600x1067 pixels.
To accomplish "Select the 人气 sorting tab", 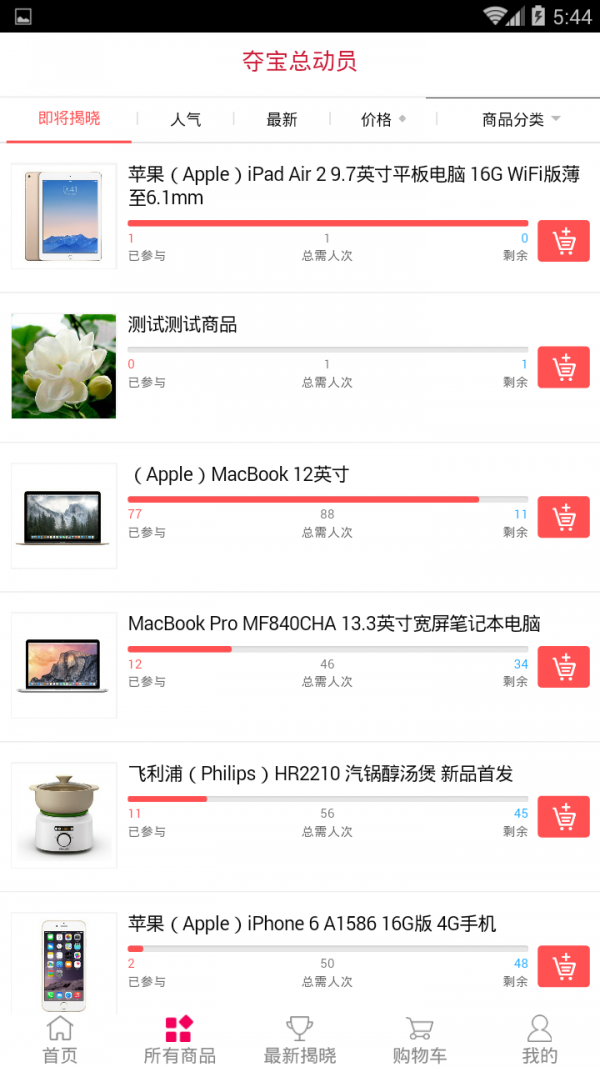I will point(185,120).
